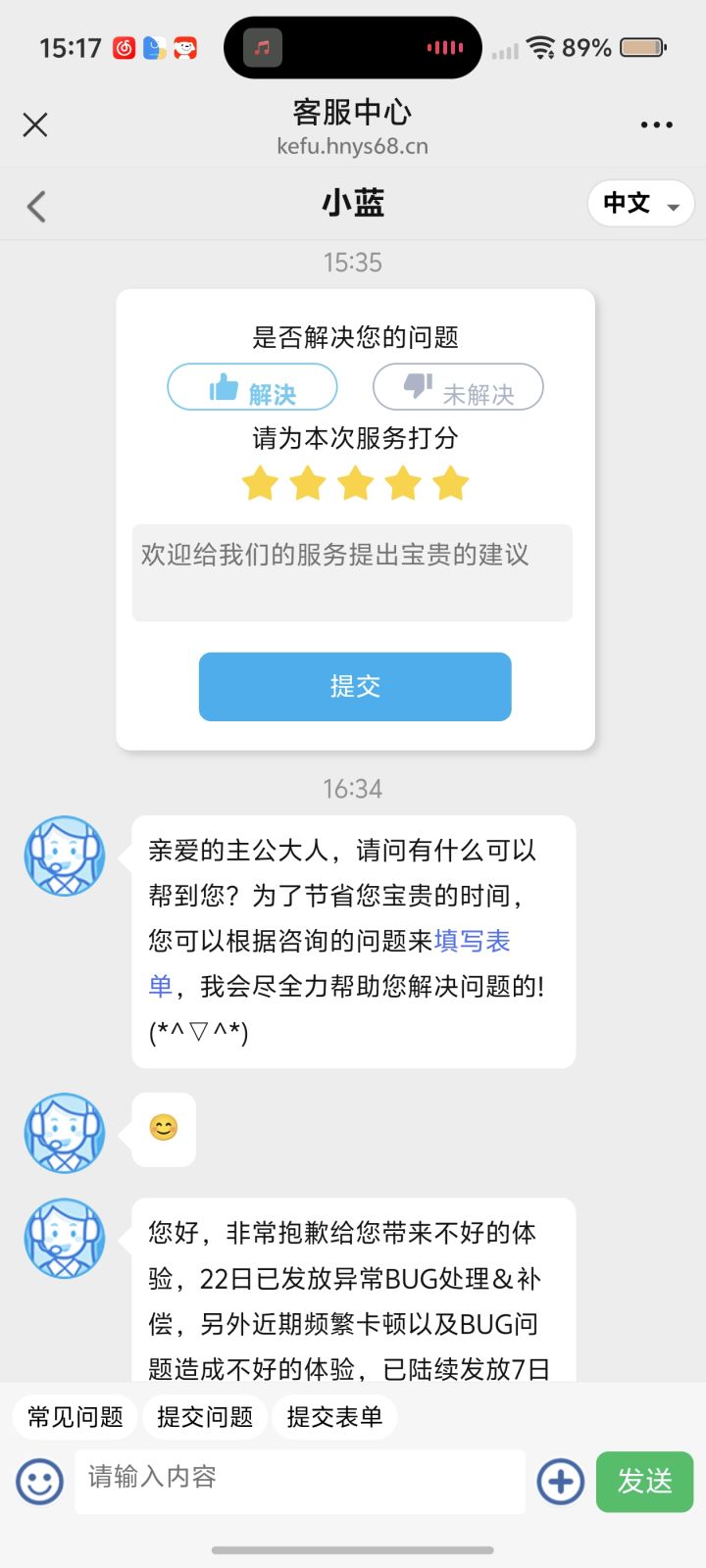Expand the language selector chevron

click(x=673, y=206)
